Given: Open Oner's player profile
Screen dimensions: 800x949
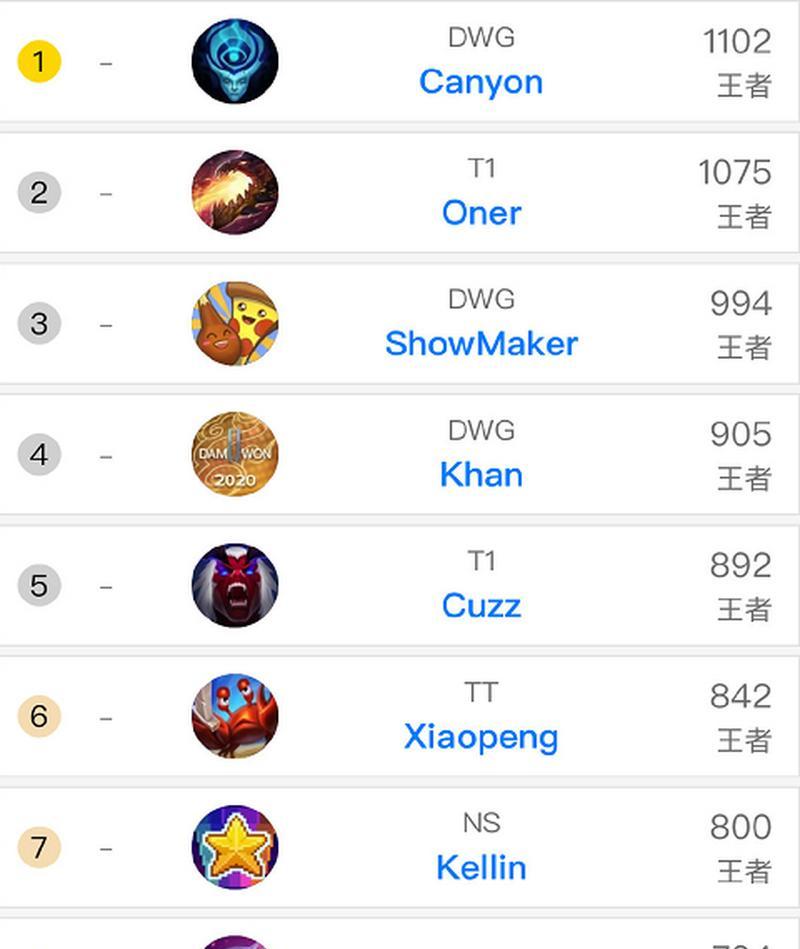Looking at the screenshot, I should (481, 213).
